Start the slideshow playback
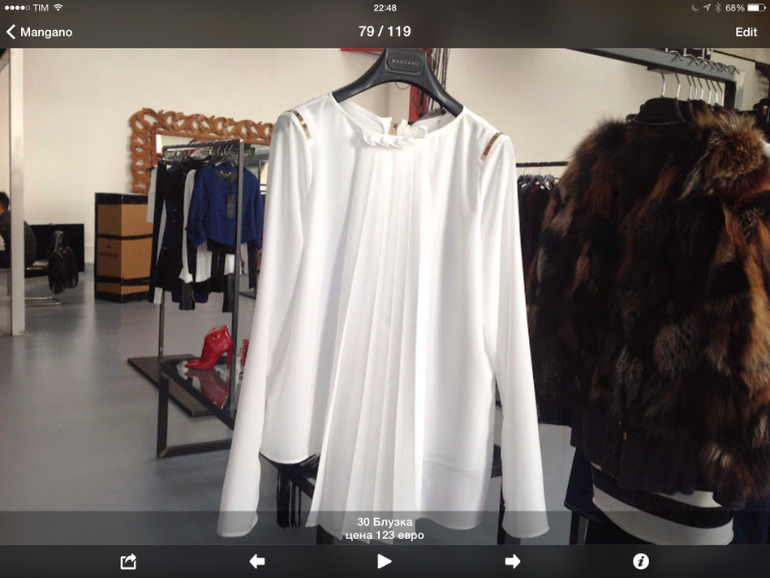Image resolution: width=770 pixels, height=578 pixels. pos(384,561)
